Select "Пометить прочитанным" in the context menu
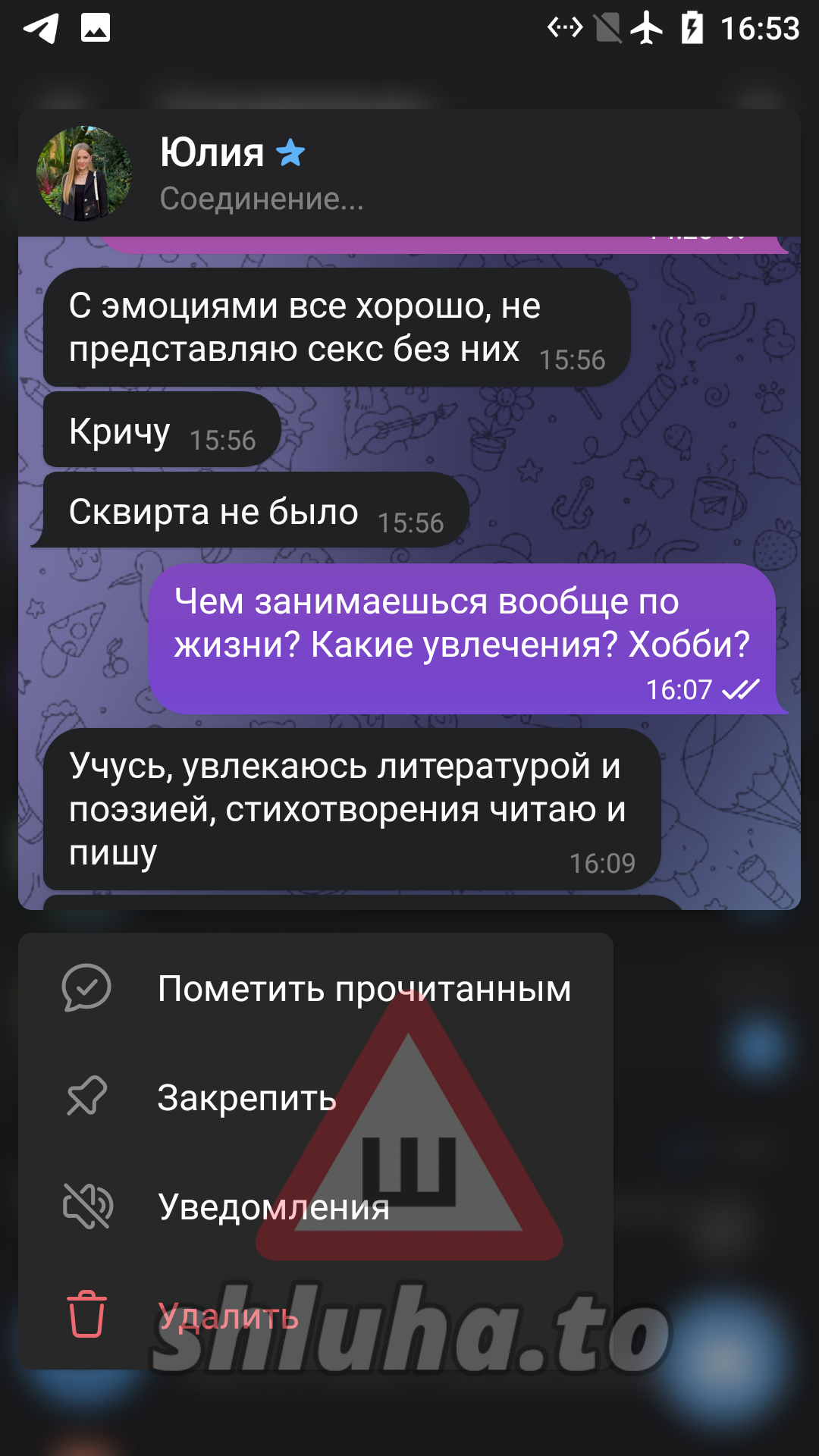Image resolution: width=819 pixels, height=1456 pixels. (x=315, y=988)
